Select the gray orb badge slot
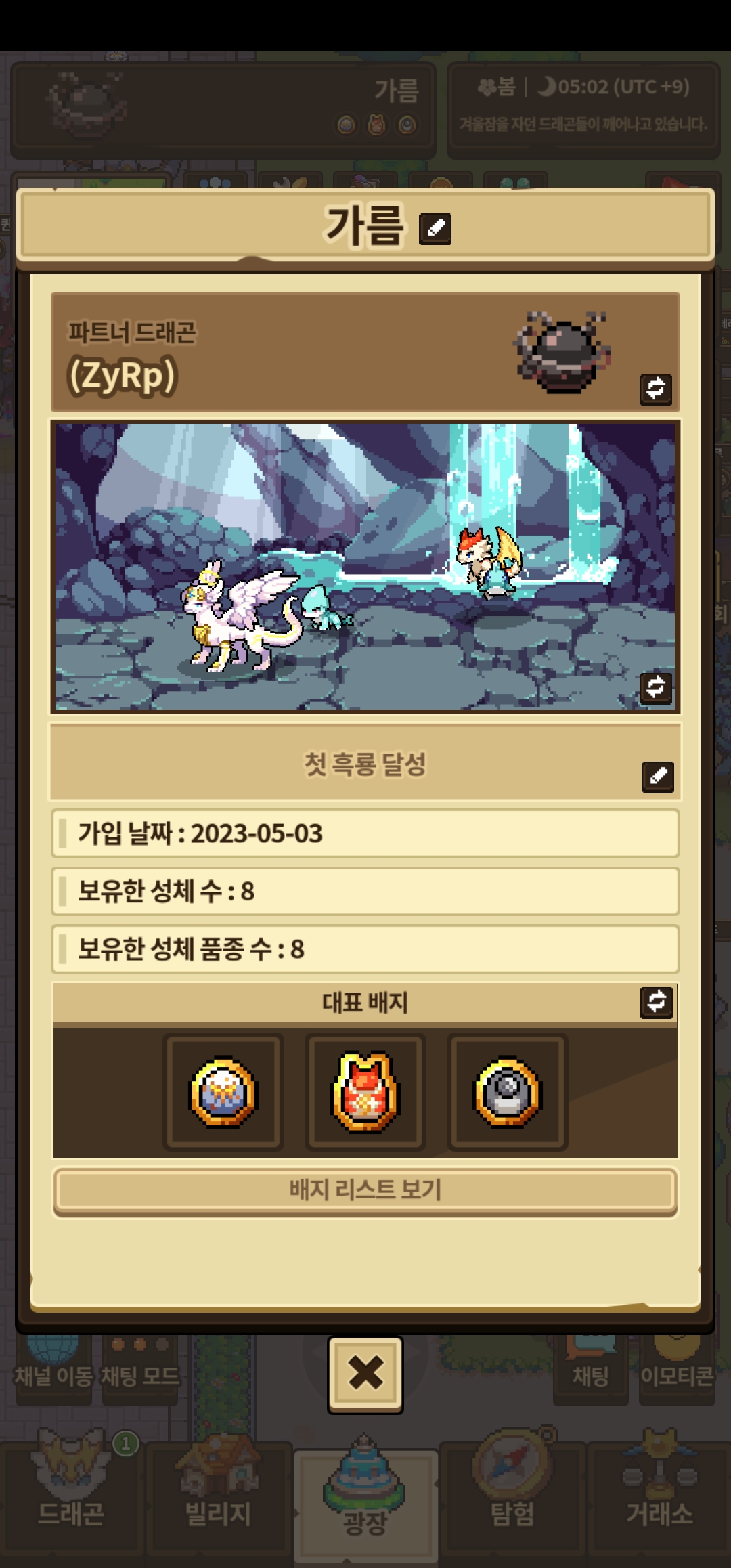 tap(507, 1092)
